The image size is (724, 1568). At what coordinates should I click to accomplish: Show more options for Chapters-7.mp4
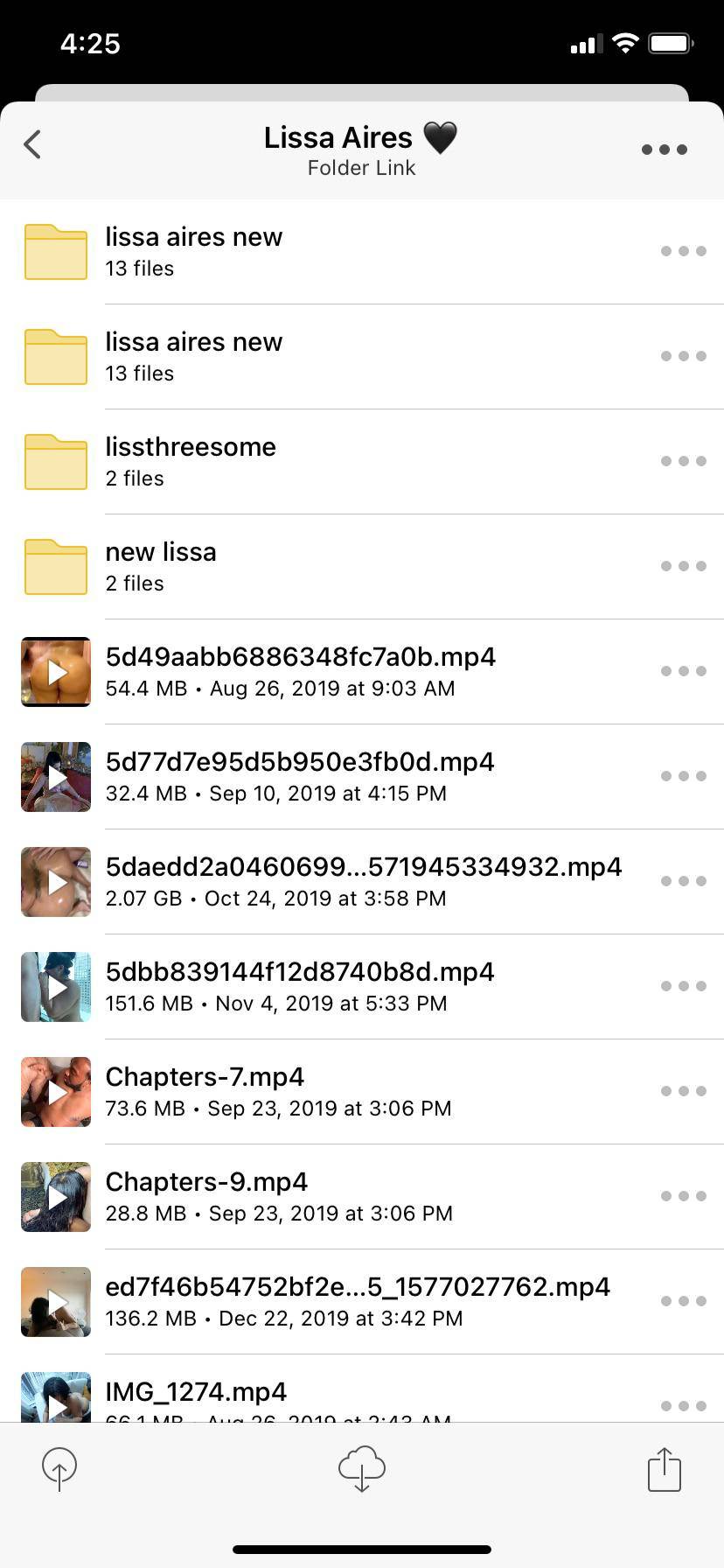(683, 1091)
